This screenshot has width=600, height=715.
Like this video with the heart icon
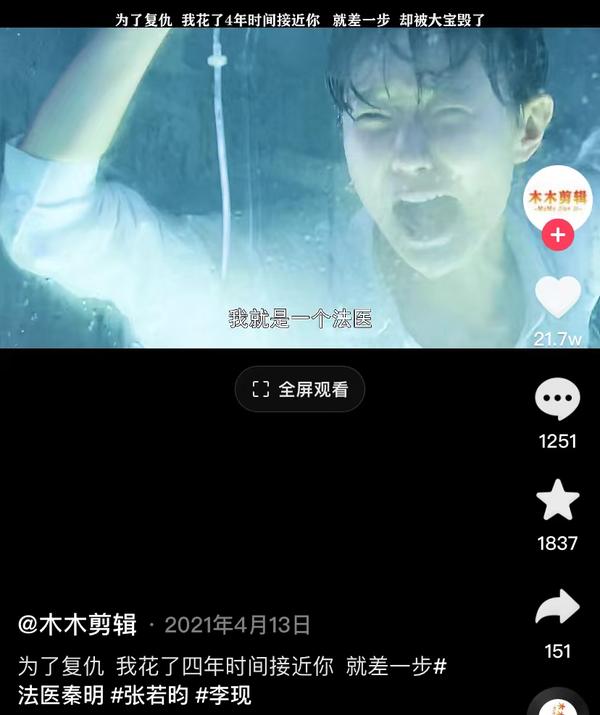click(x=558, y=297)
